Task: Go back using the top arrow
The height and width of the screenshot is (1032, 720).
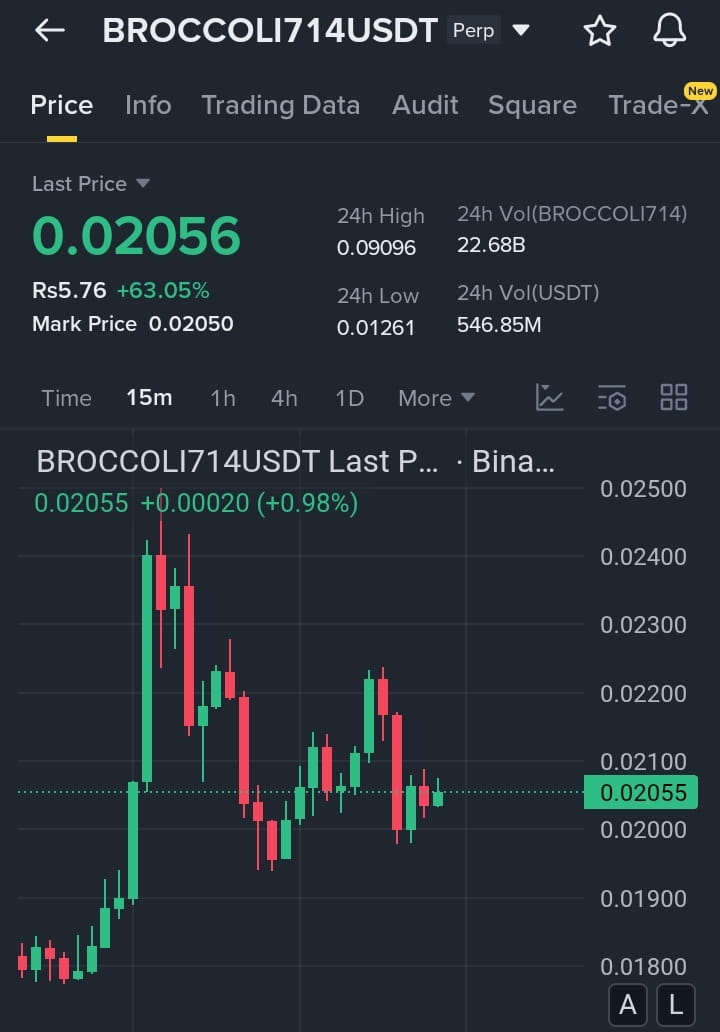Action: [x=49, y=31]
